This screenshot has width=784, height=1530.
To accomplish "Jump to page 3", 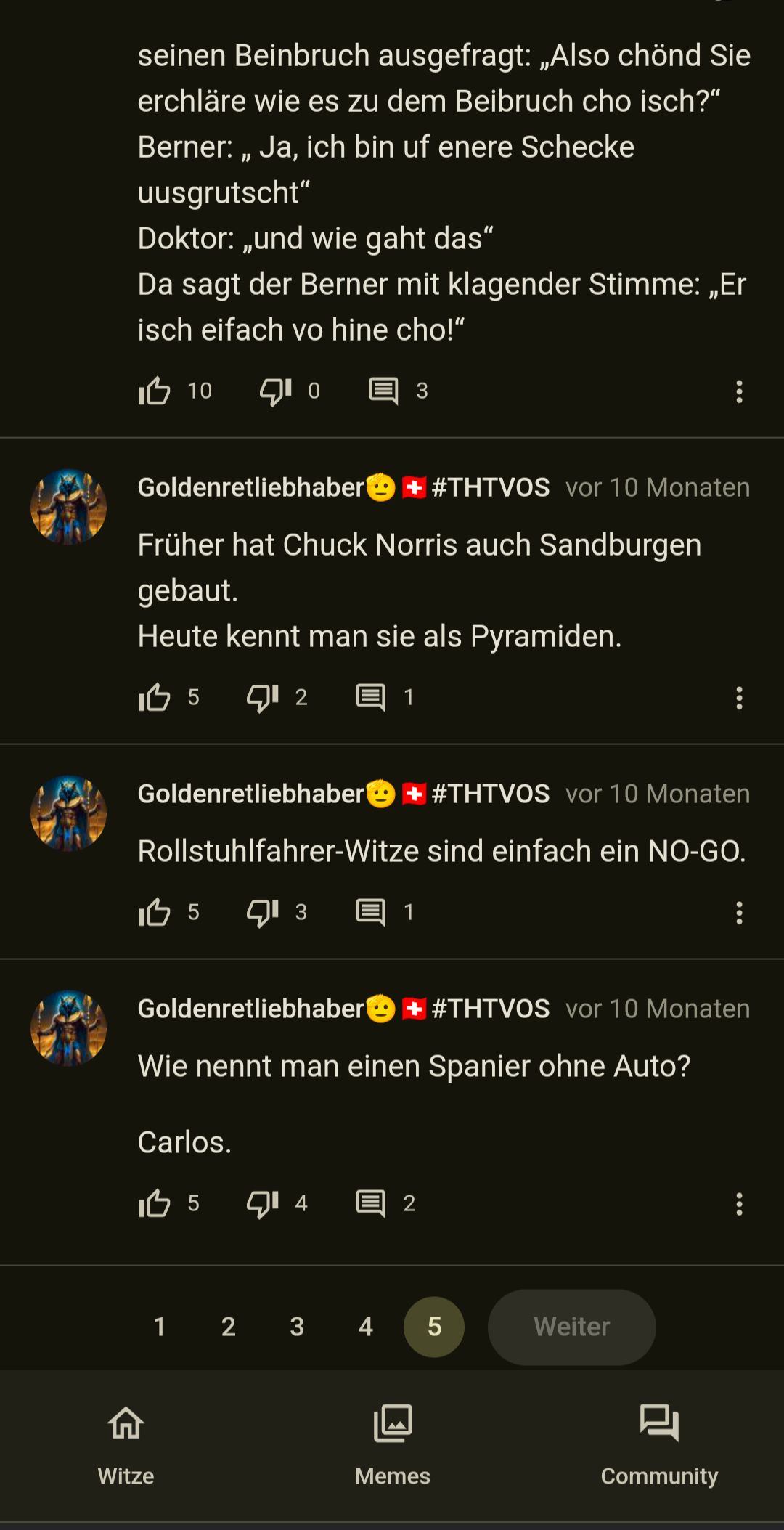I will pyautogui.click(x=297, y=1327).
